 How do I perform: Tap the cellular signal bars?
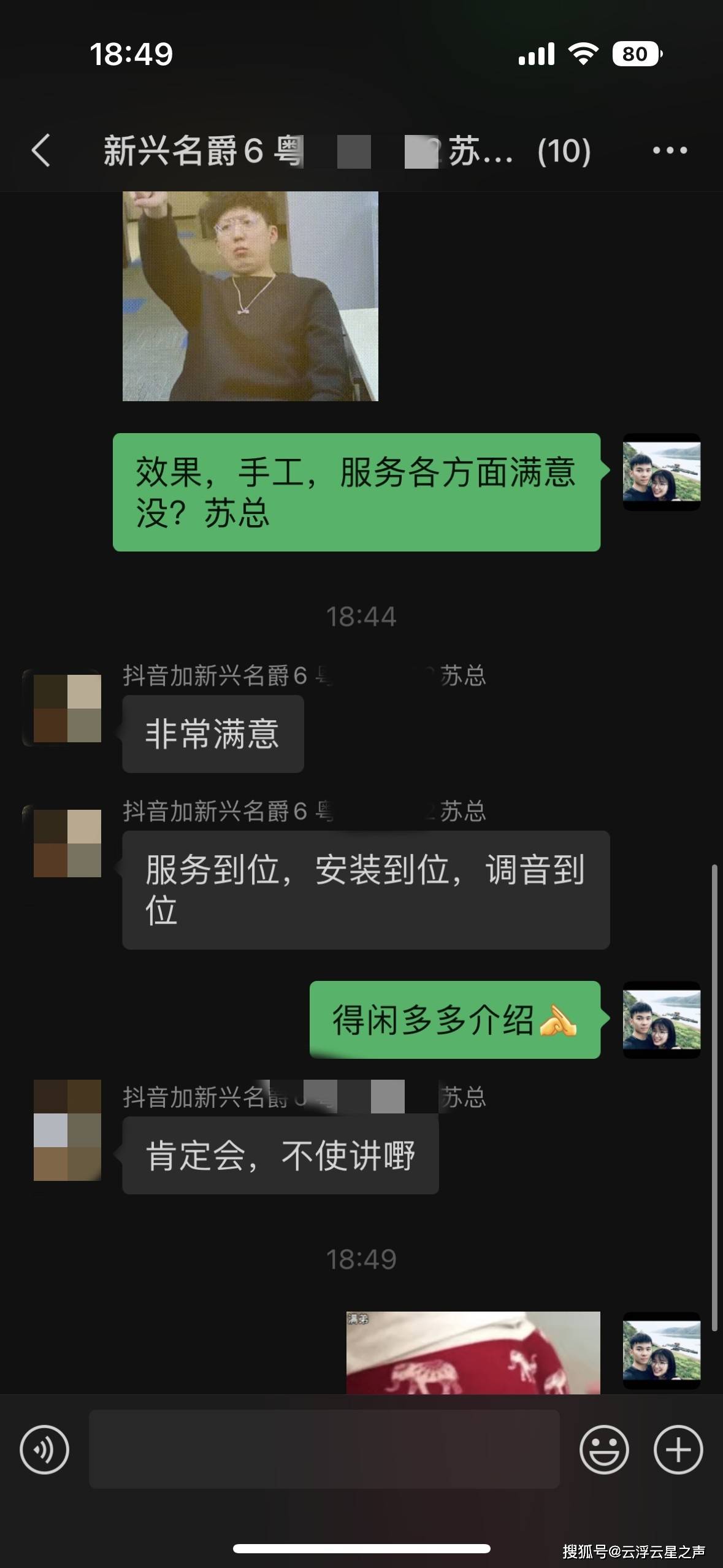[538, 54]
